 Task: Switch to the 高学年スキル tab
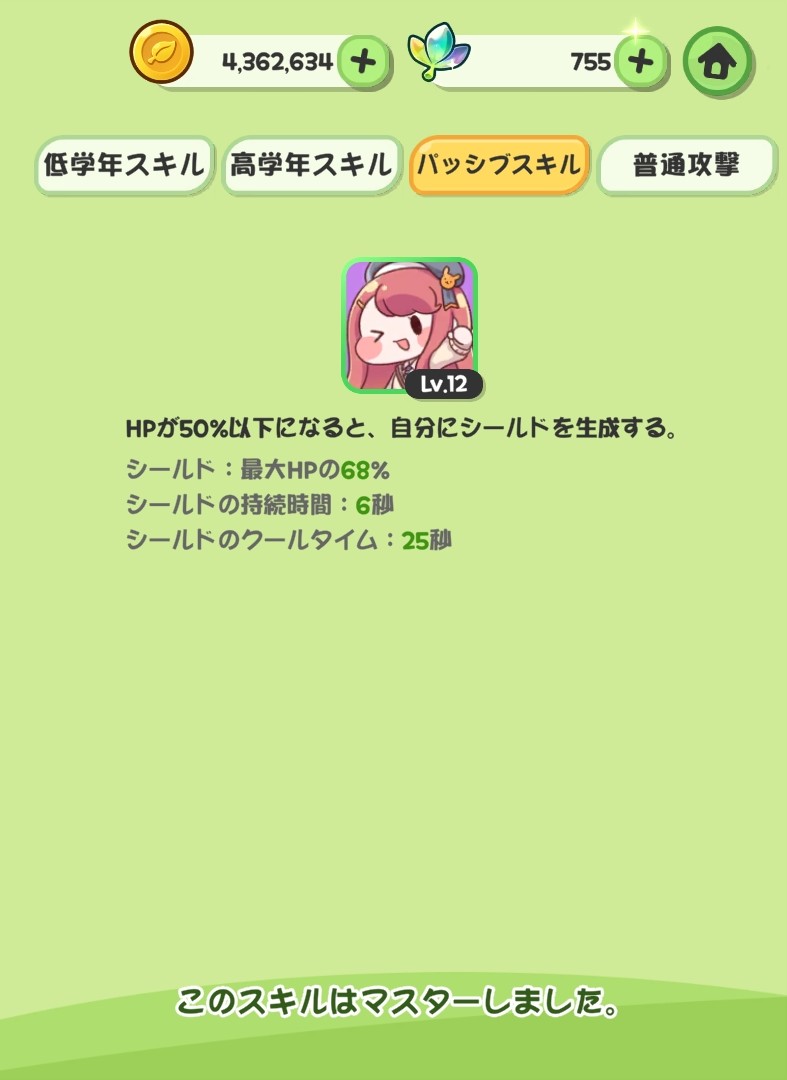(311, 165)
